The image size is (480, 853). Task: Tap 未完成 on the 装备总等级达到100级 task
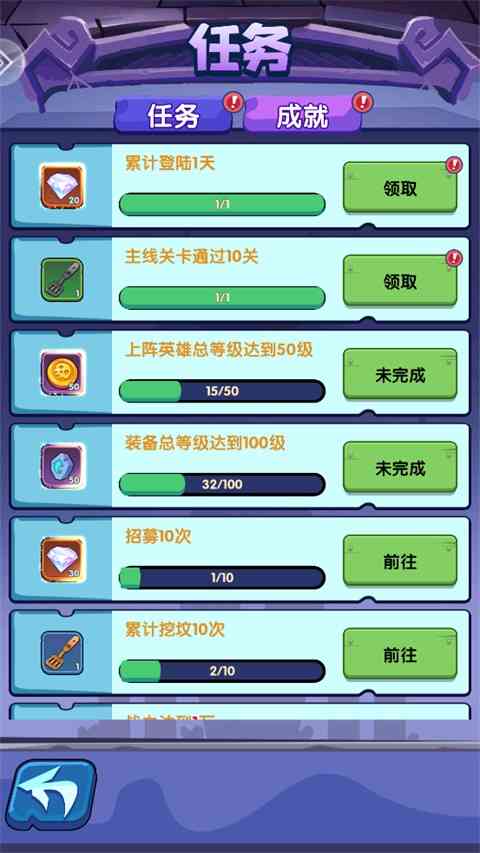tap(400, 468)
